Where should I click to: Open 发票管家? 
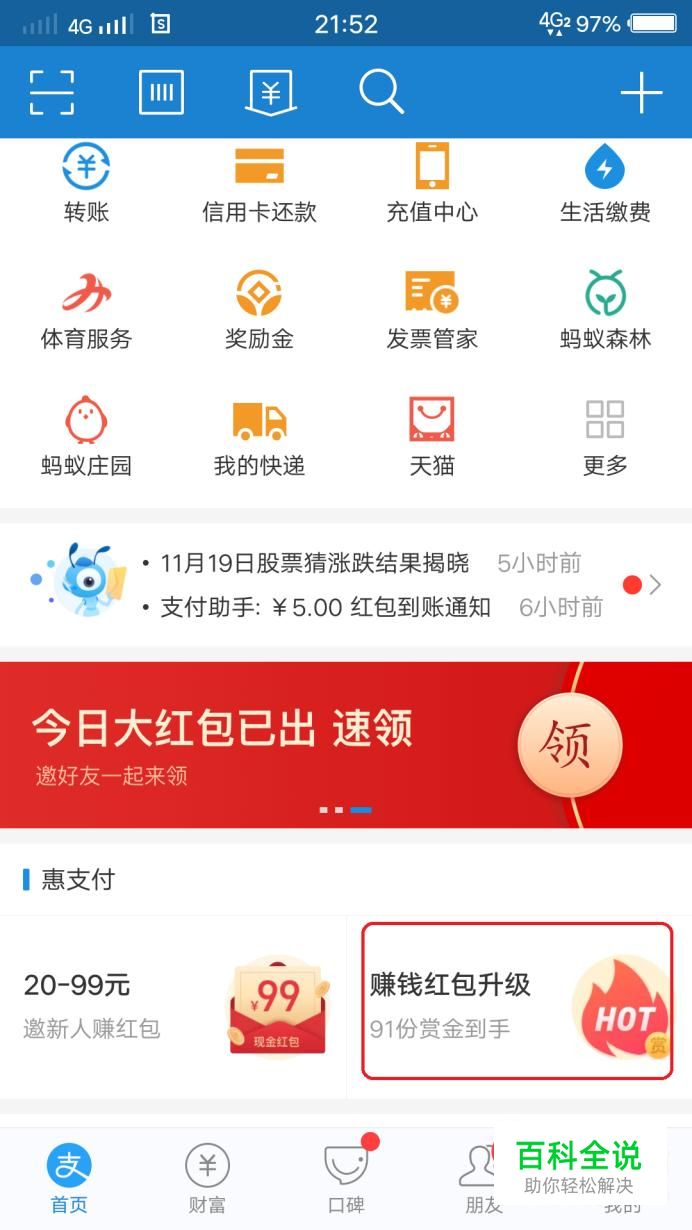[x=432, y=311]
